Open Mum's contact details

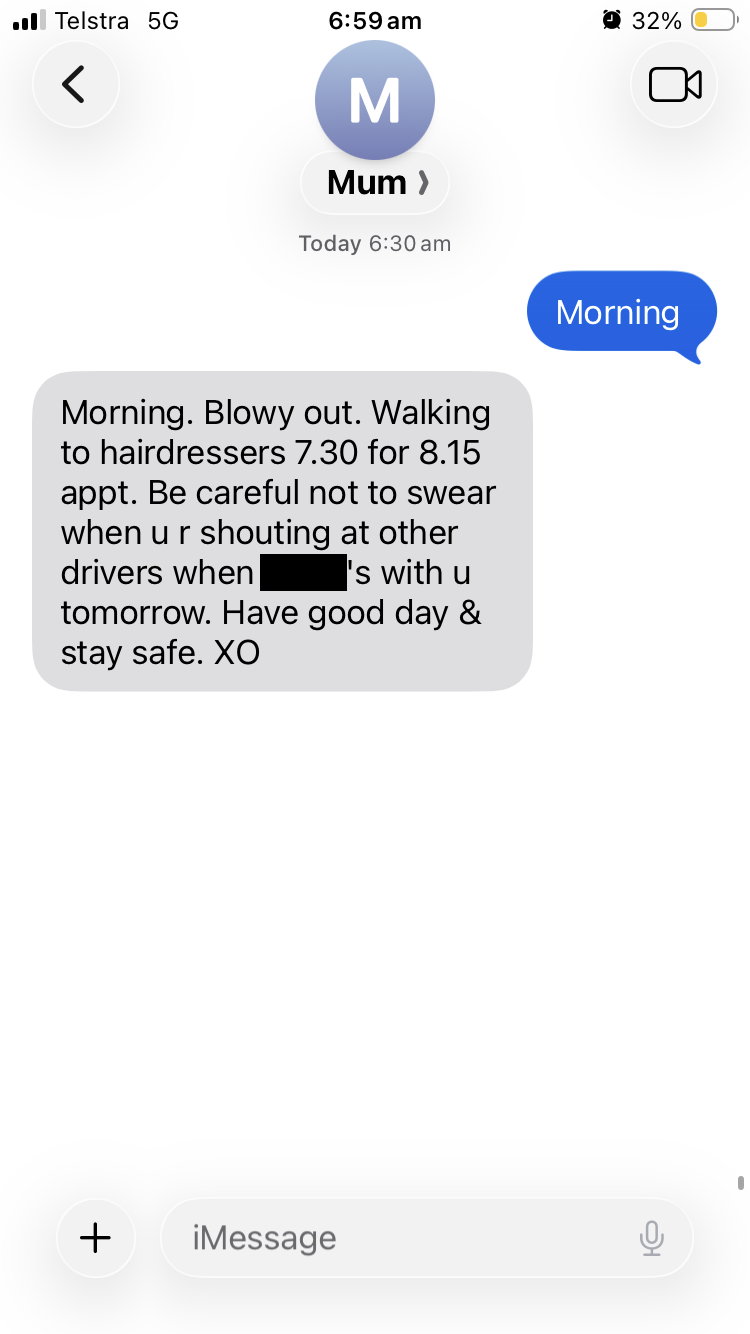375,182
